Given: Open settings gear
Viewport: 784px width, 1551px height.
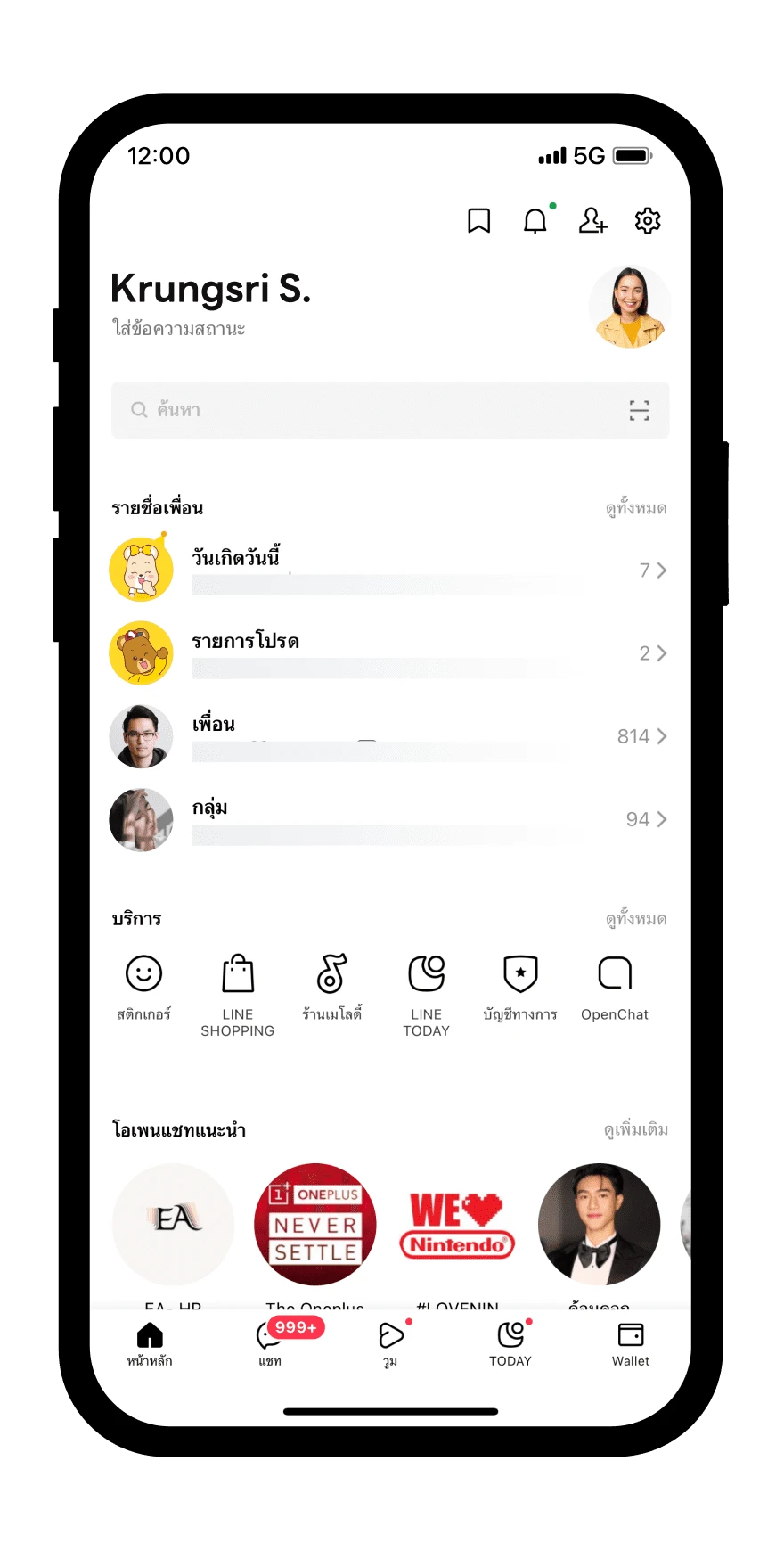Looking at the screenshot, I should [x=648, y=220].
